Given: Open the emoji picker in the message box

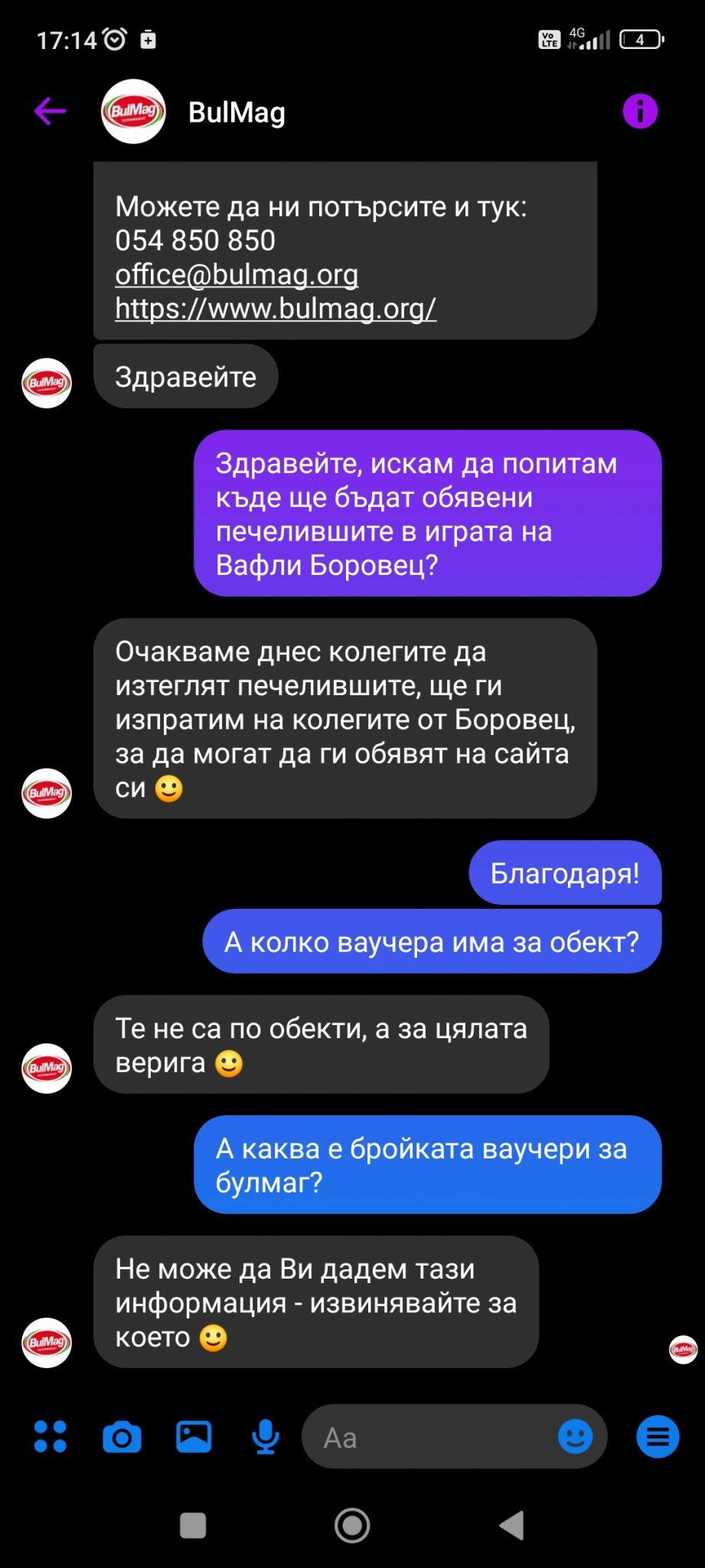Looking at the screenshot, I should click(x=575, y=1436).
